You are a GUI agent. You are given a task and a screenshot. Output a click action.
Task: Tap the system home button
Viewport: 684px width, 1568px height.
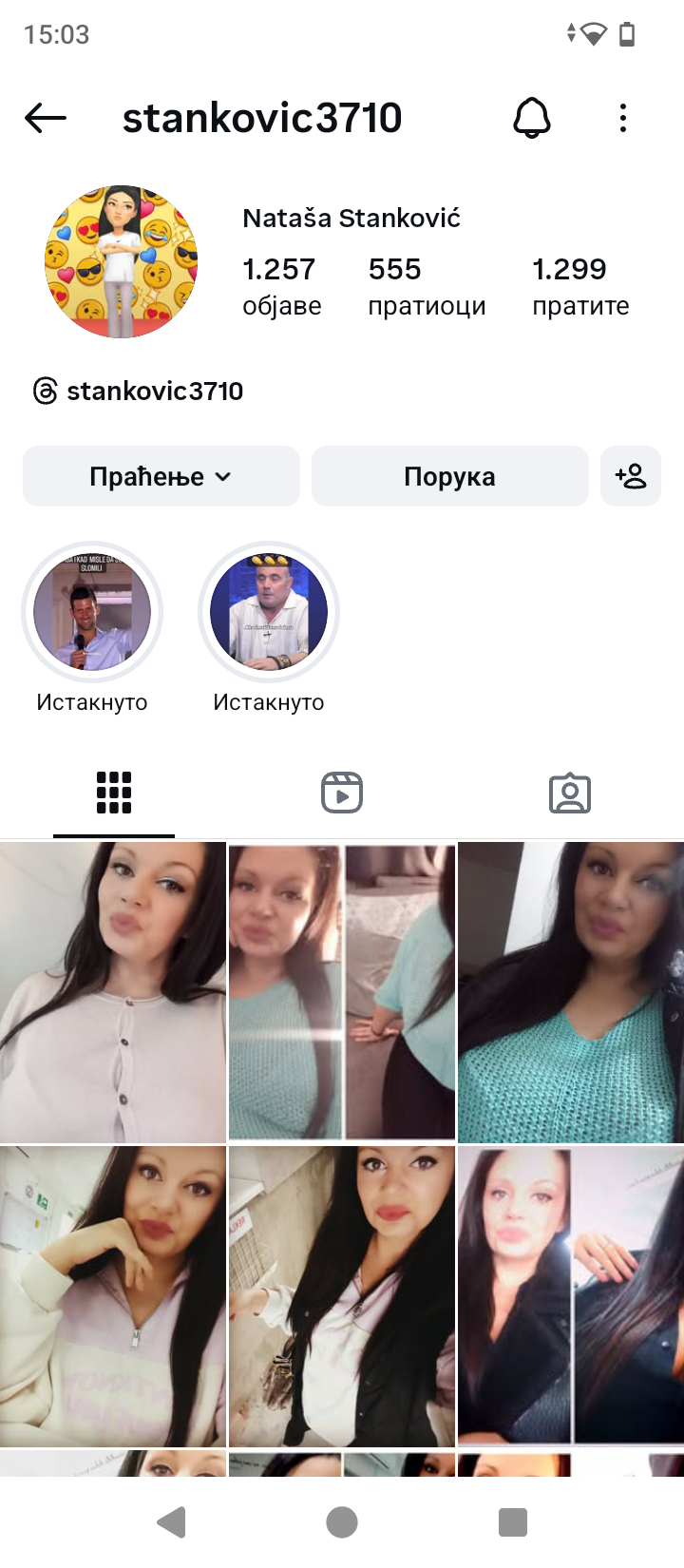coord(342,1522)
